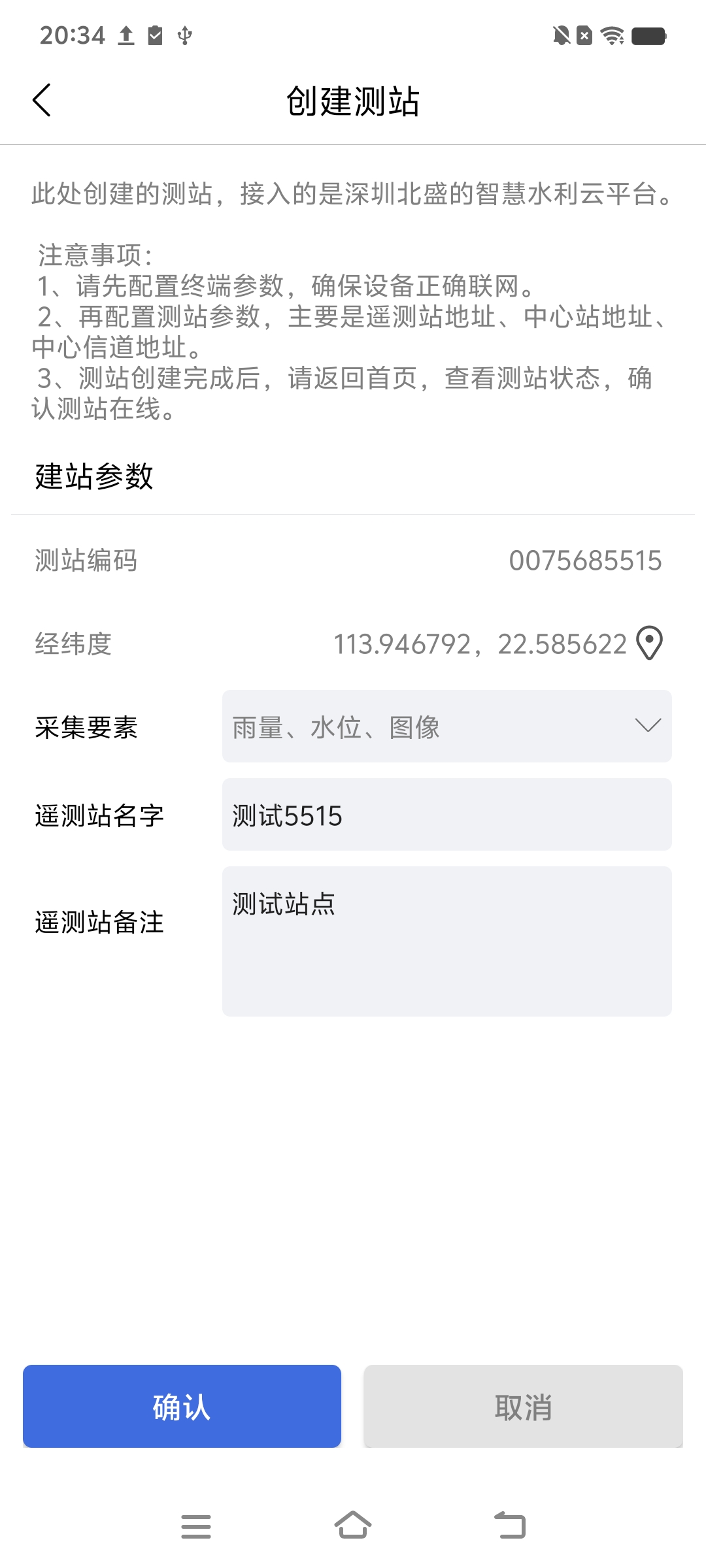Edit the 遥测站名字 field
The width and height of the screenshot is (706, 1568).
(x=446, y=815)
